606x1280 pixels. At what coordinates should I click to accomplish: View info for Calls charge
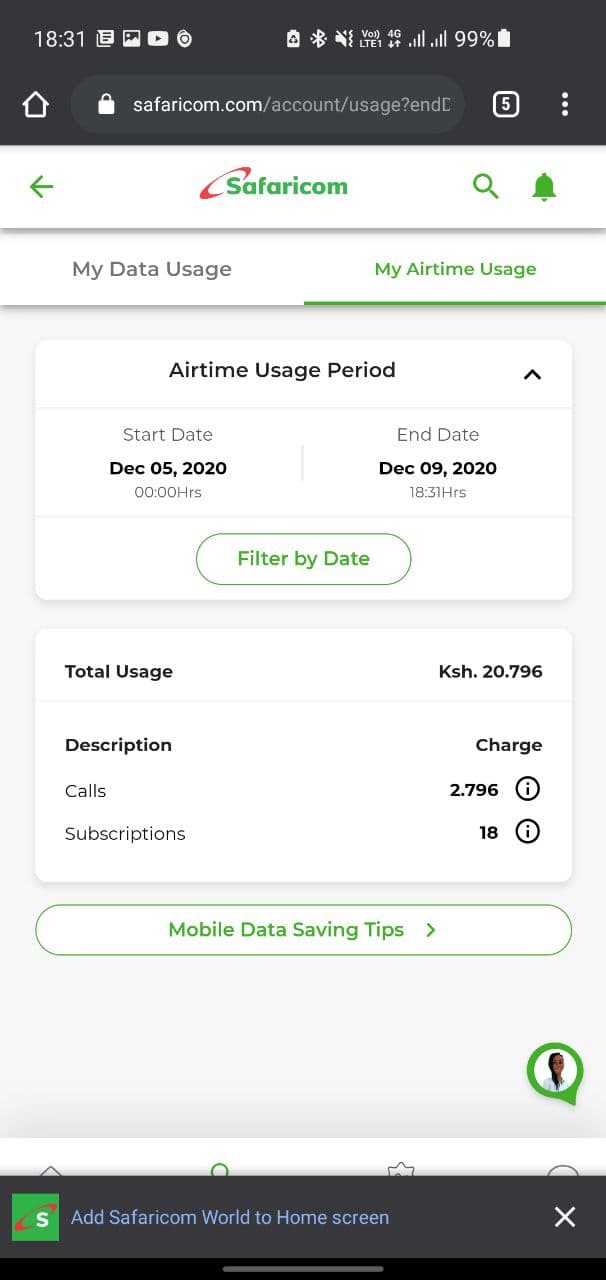click(527, 789)
